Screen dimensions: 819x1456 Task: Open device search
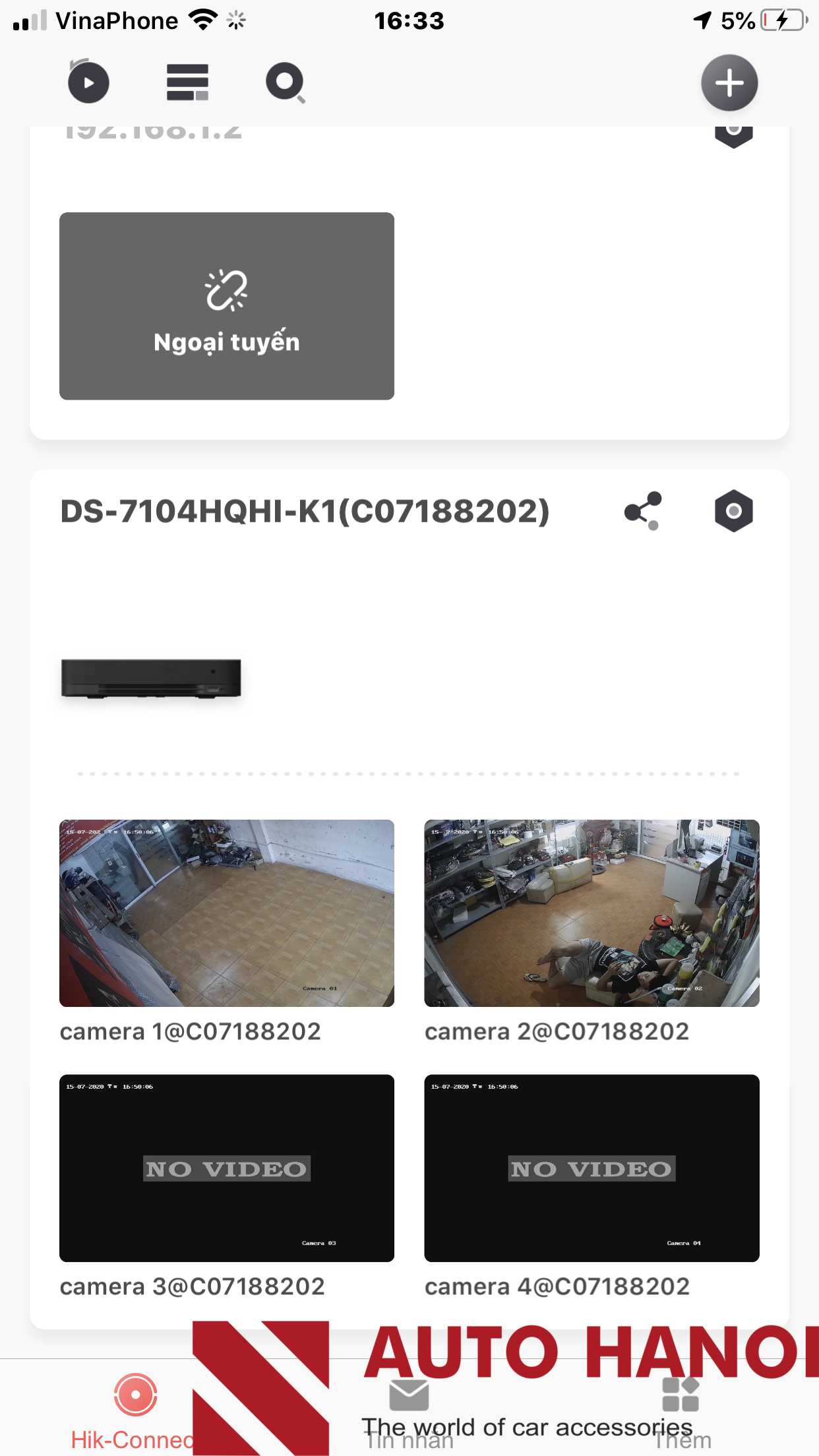pyautogui.click(x=286, y=82)
